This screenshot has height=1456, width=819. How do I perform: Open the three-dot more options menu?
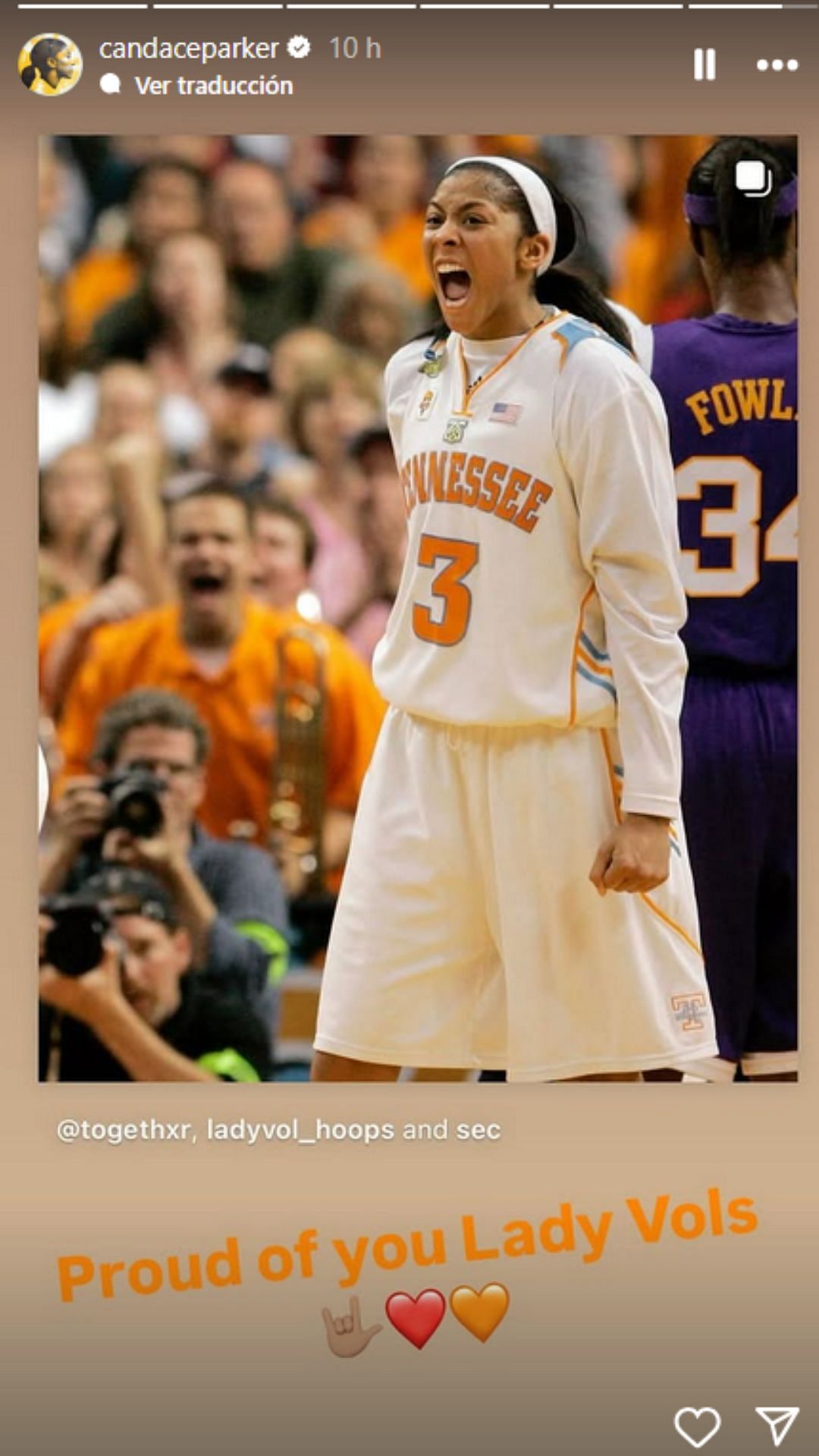777,64
